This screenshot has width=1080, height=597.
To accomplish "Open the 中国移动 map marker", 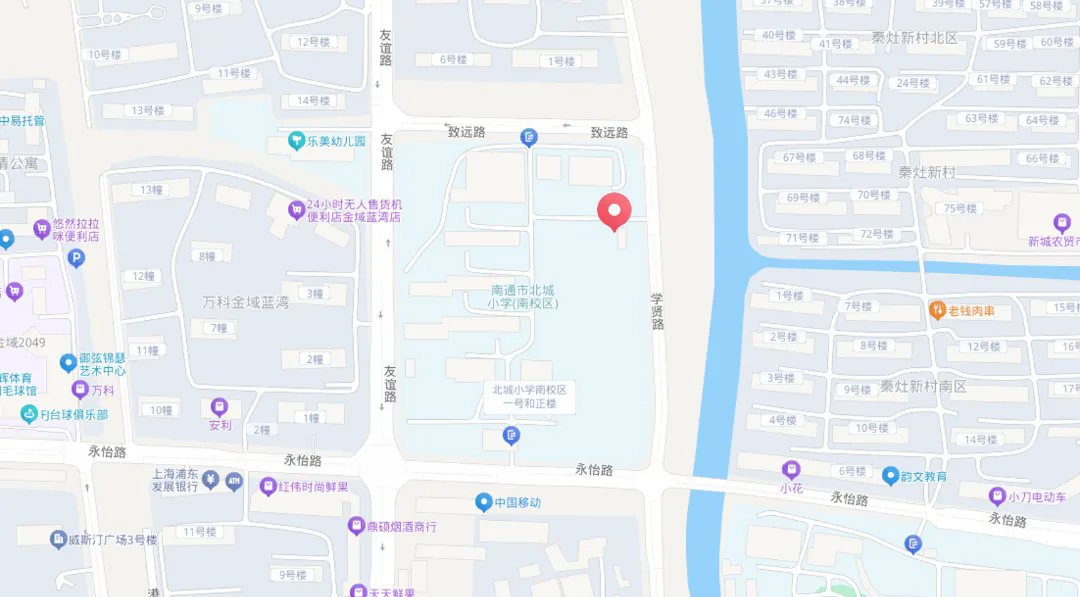I will (484, 502).
